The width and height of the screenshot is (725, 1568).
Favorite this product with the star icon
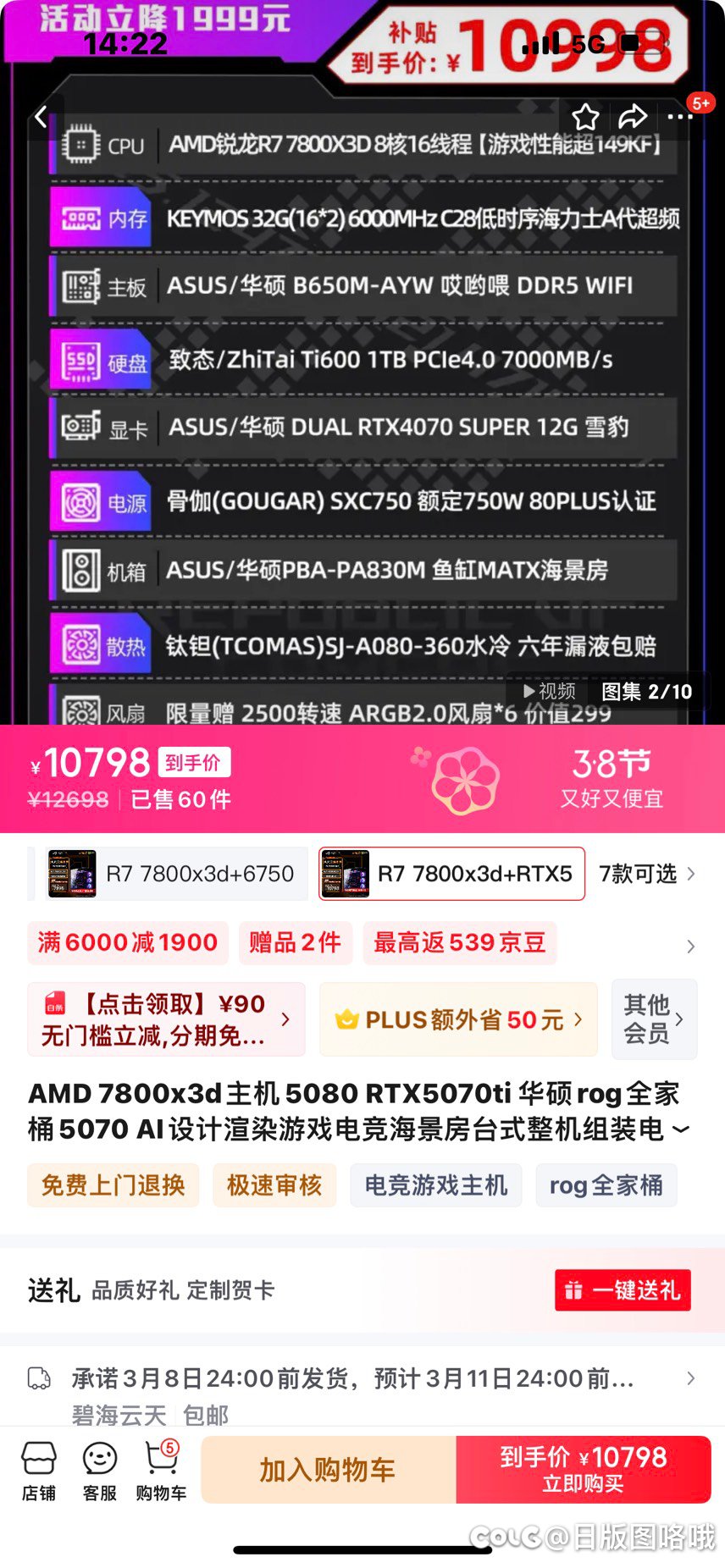[x=585, y=117]
